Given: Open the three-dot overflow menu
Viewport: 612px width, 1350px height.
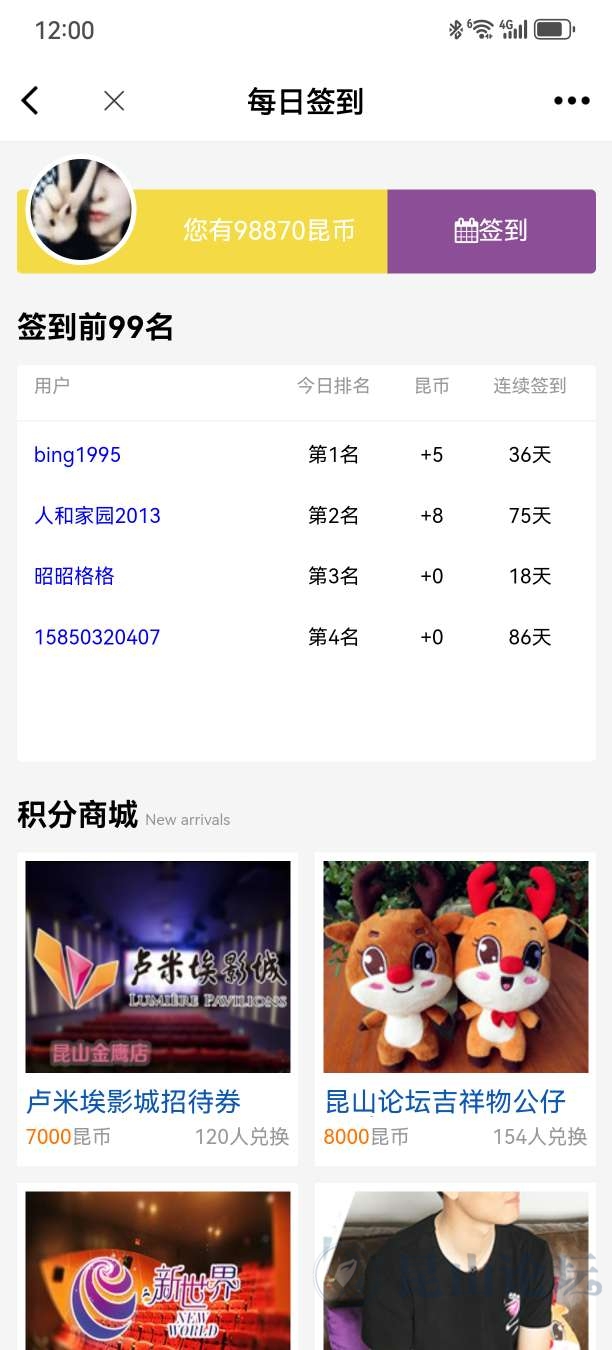Looking at the screenshot, I should pos(571,101).
